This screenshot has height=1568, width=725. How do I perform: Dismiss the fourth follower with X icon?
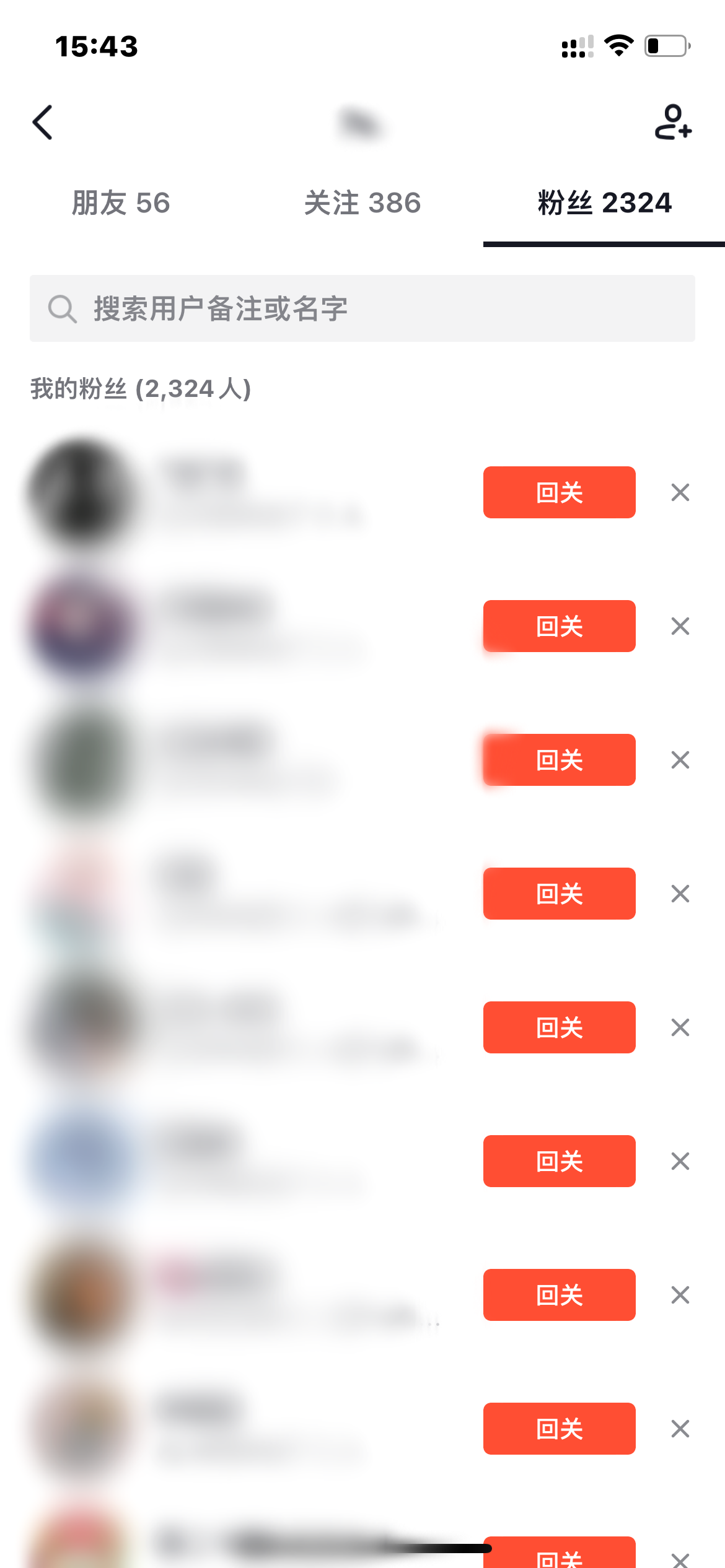pos(680,894)
